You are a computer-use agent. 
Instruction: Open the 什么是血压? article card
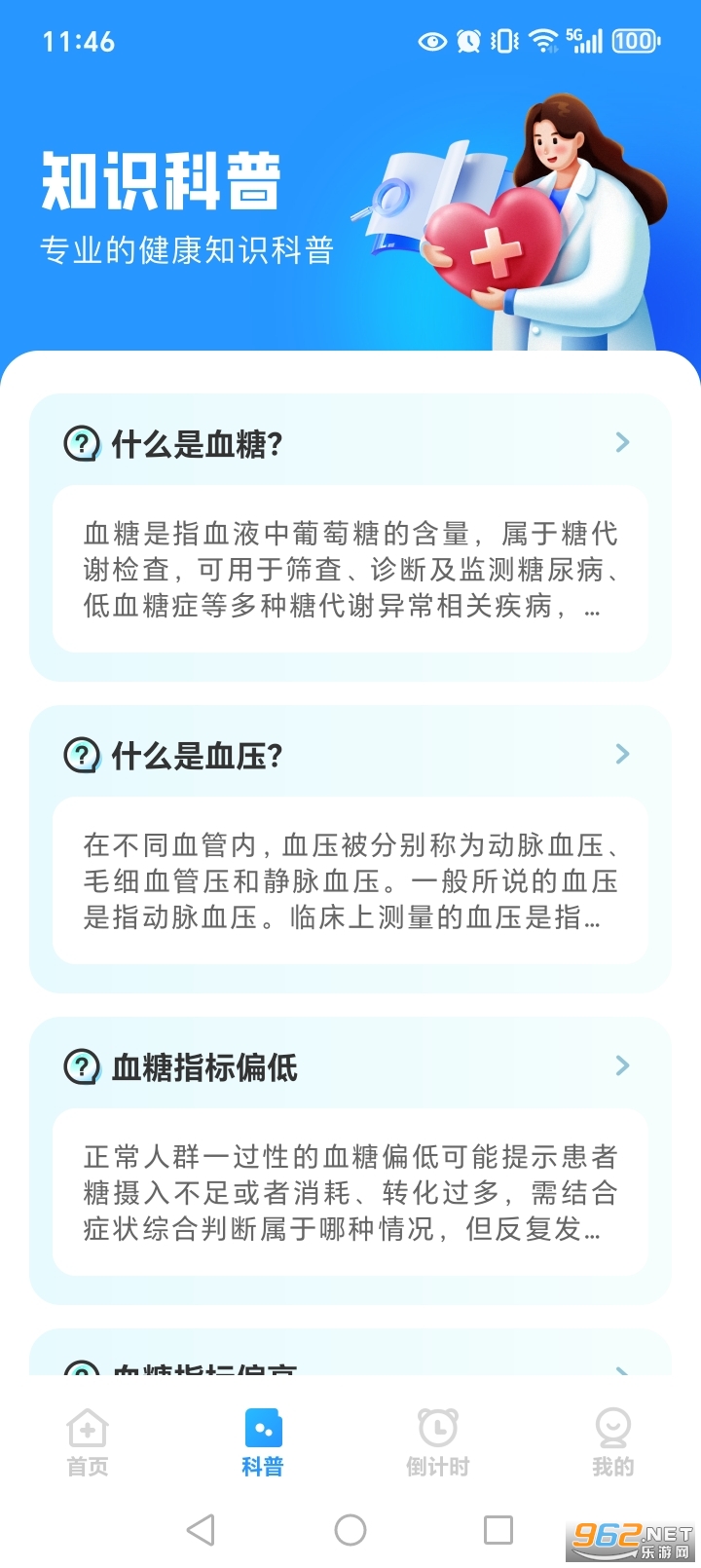point(350,849)
